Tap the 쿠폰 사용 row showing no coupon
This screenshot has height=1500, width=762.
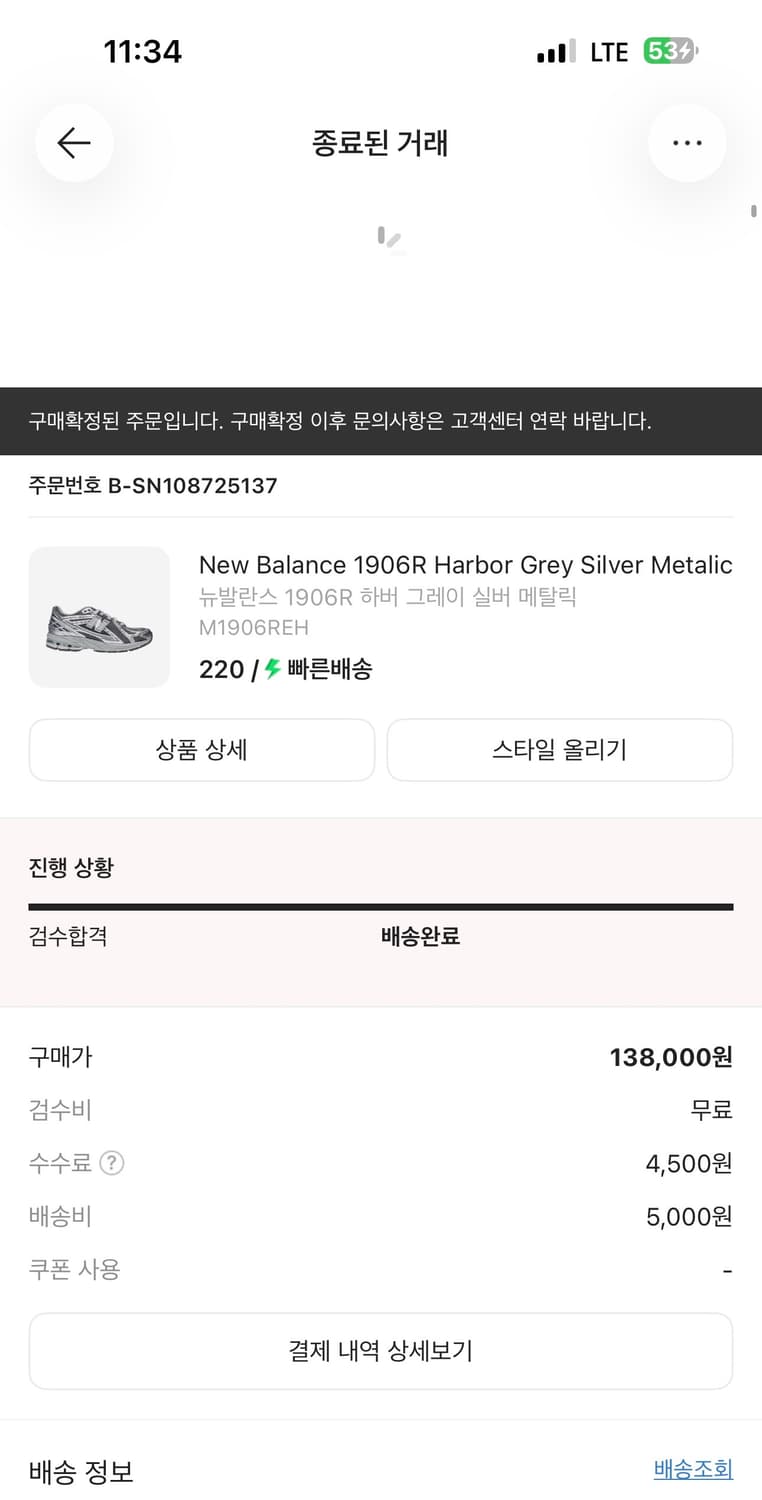coord(380,1269)
